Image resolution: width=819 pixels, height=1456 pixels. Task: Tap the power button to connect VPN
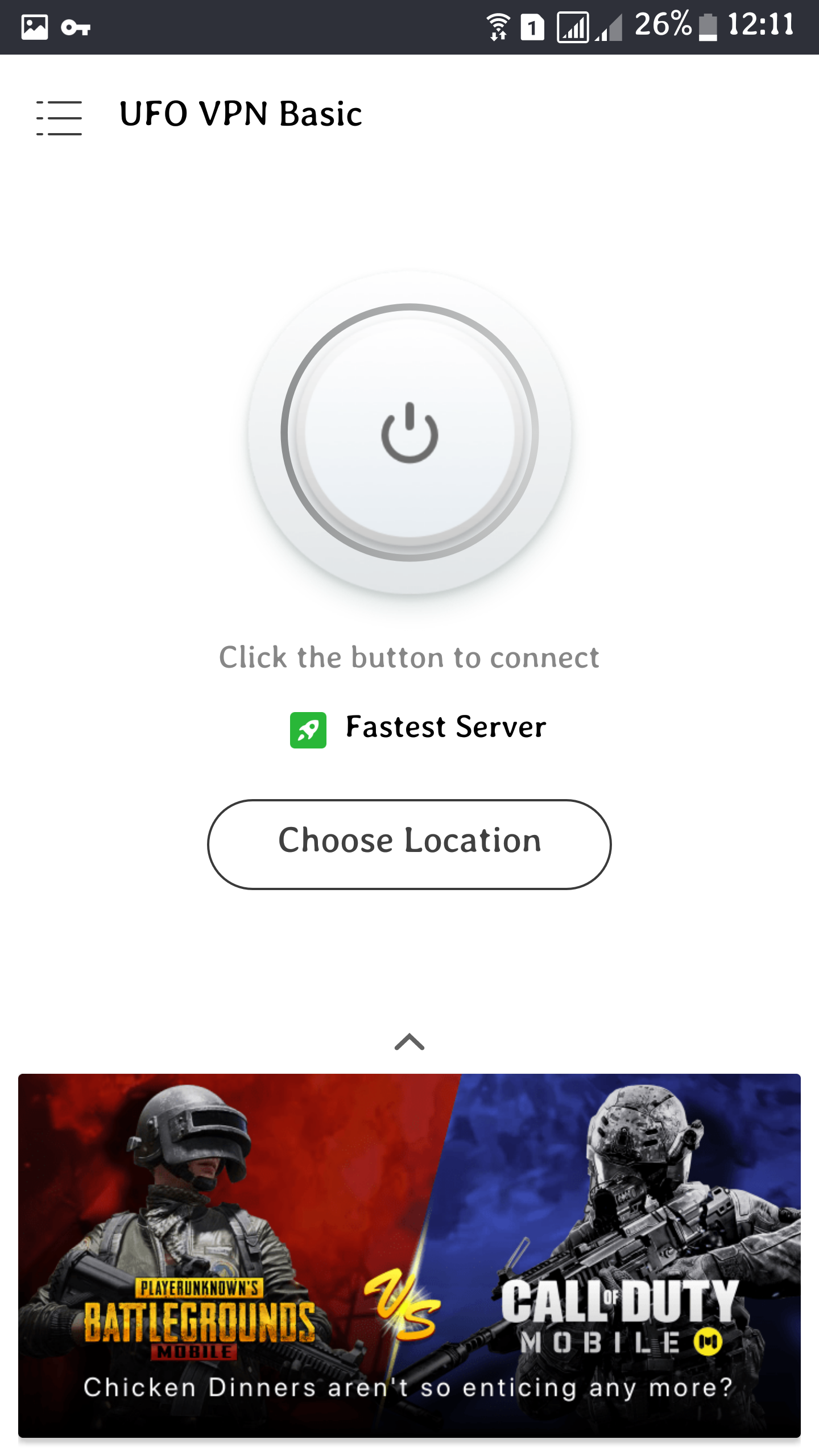click(409, 433)
